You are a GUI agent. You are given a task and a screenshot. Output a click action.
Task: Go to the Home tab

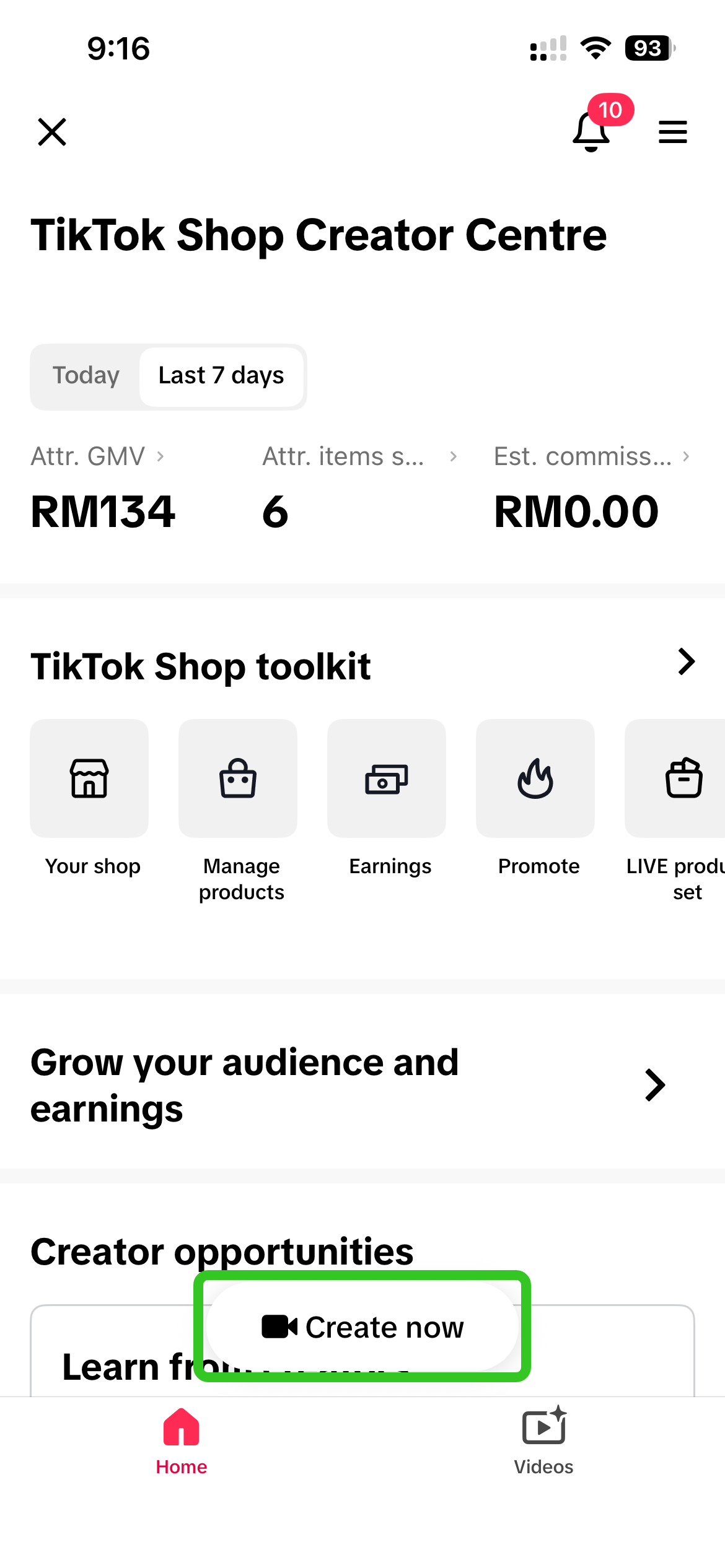click(x=181, y=1440)
